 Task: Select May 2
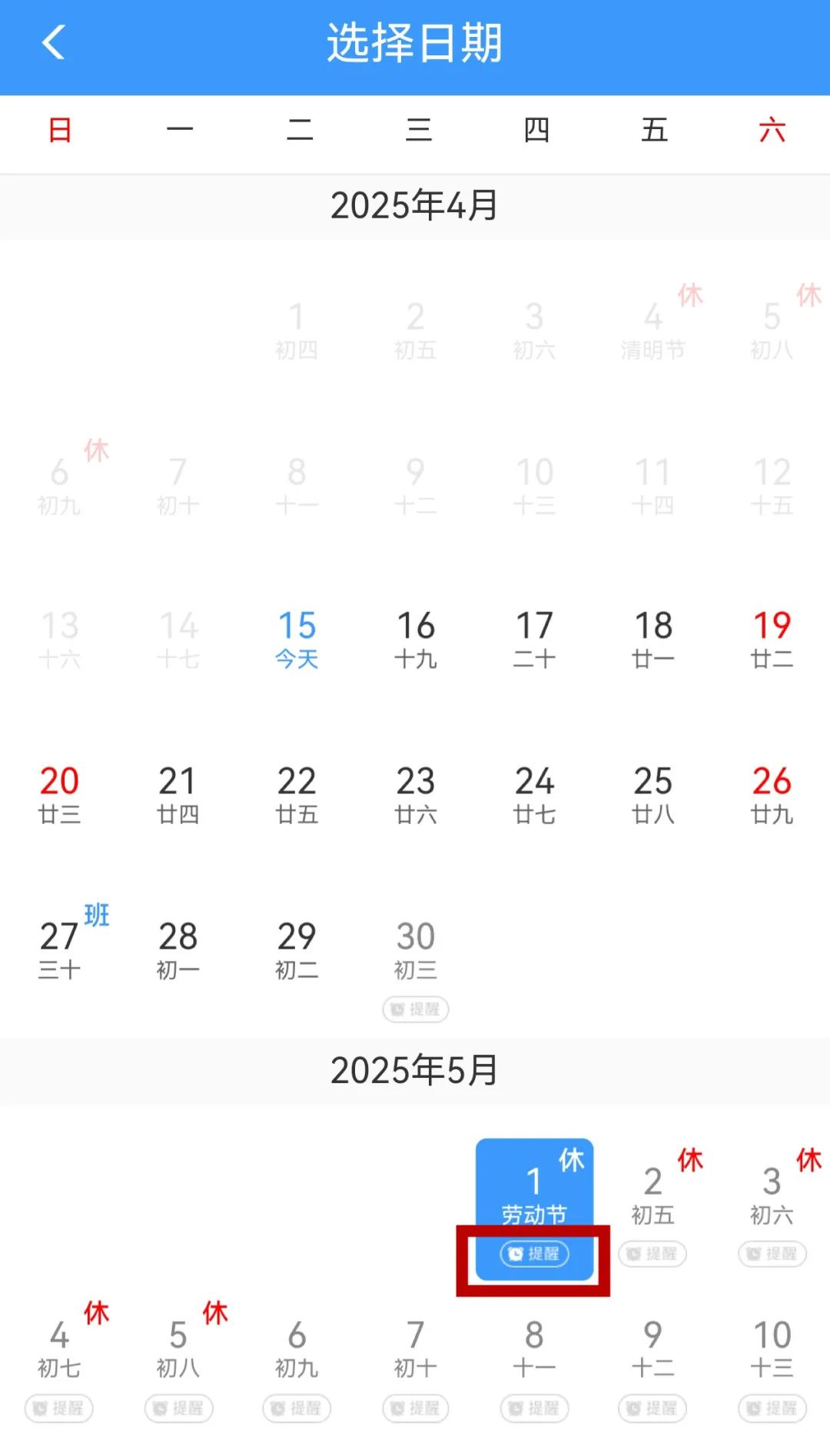[x=652, y=1193]
